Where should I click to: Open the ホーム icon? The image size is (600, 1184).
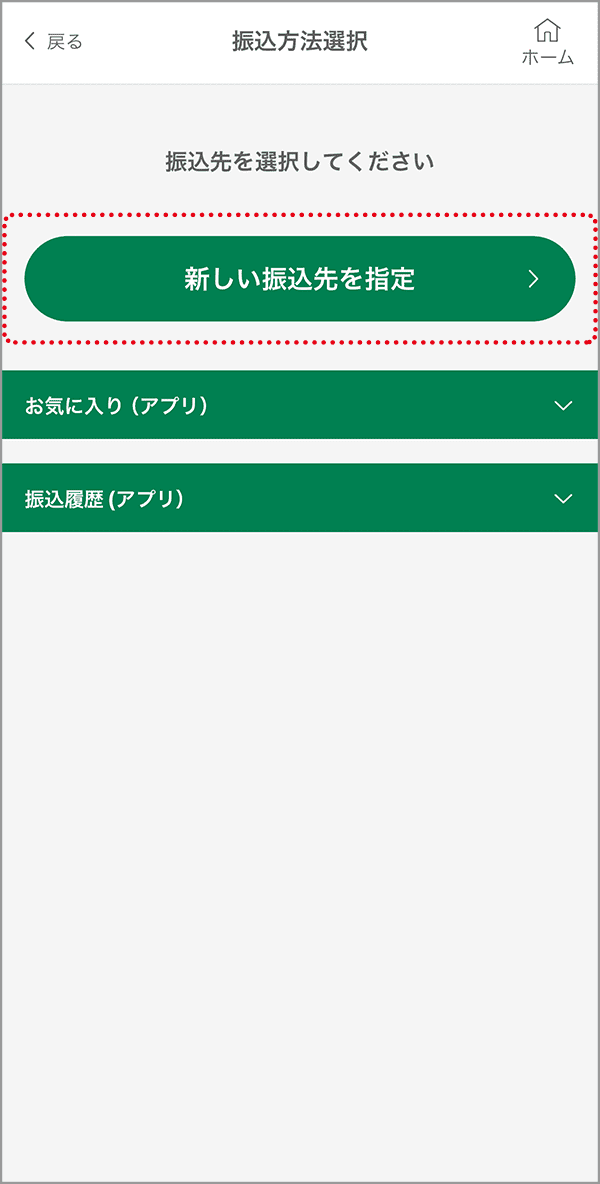click(x=547, y=42)
